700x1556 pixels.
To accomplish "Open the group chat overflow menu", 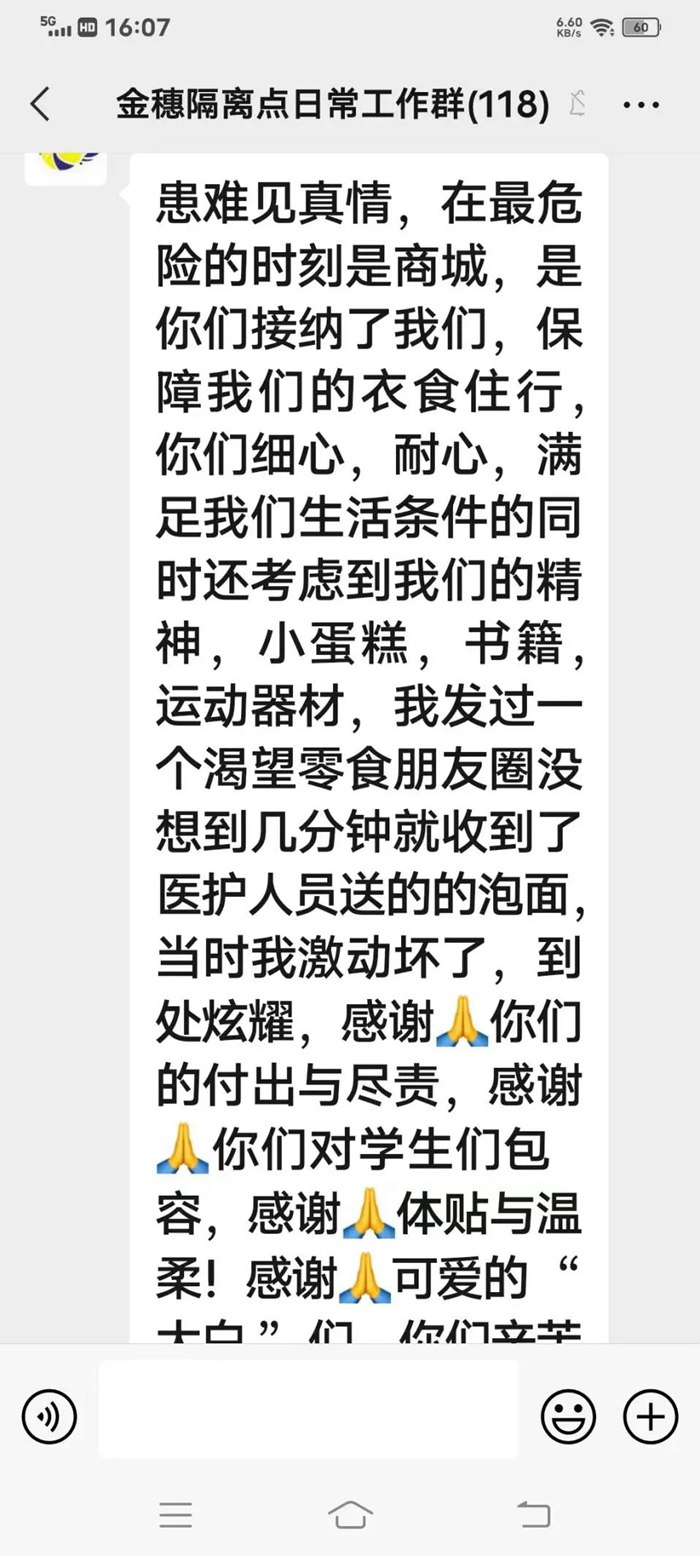I will tap(640, 104).
